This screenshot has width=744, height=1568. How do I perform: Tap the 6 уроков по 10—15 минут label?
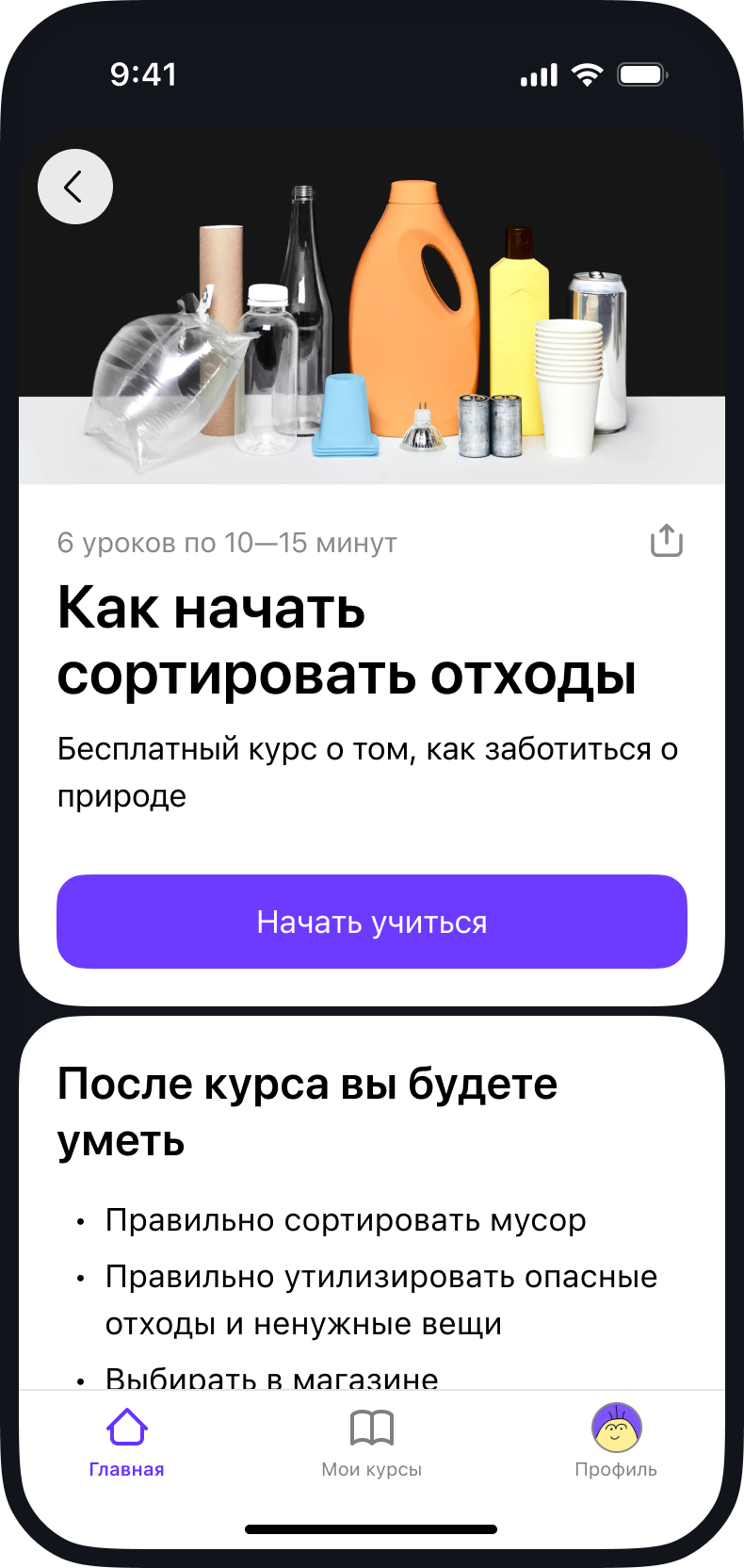pyautogui.click(x=227, y=542)
